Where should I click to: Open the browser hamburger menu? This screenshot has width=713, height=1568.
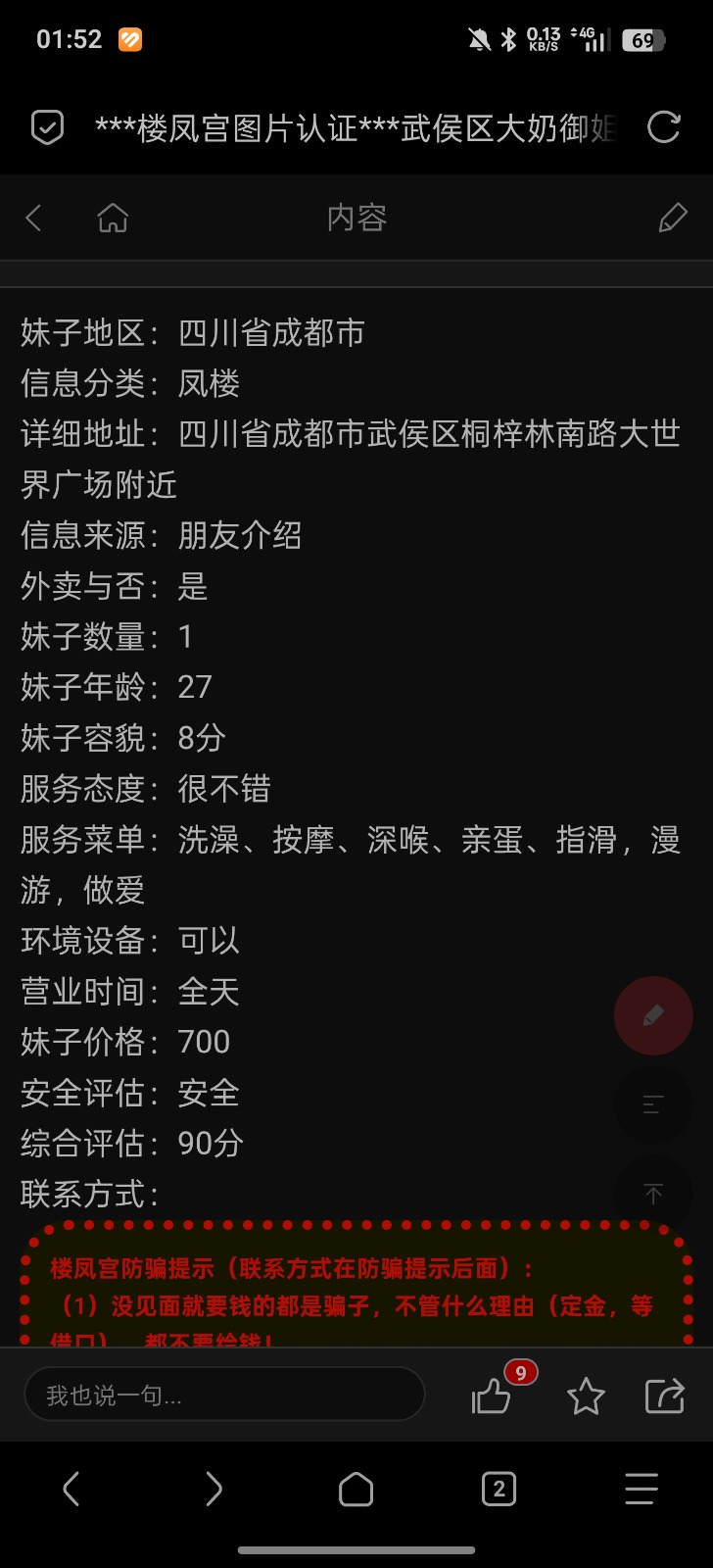tap(642, 1490)
